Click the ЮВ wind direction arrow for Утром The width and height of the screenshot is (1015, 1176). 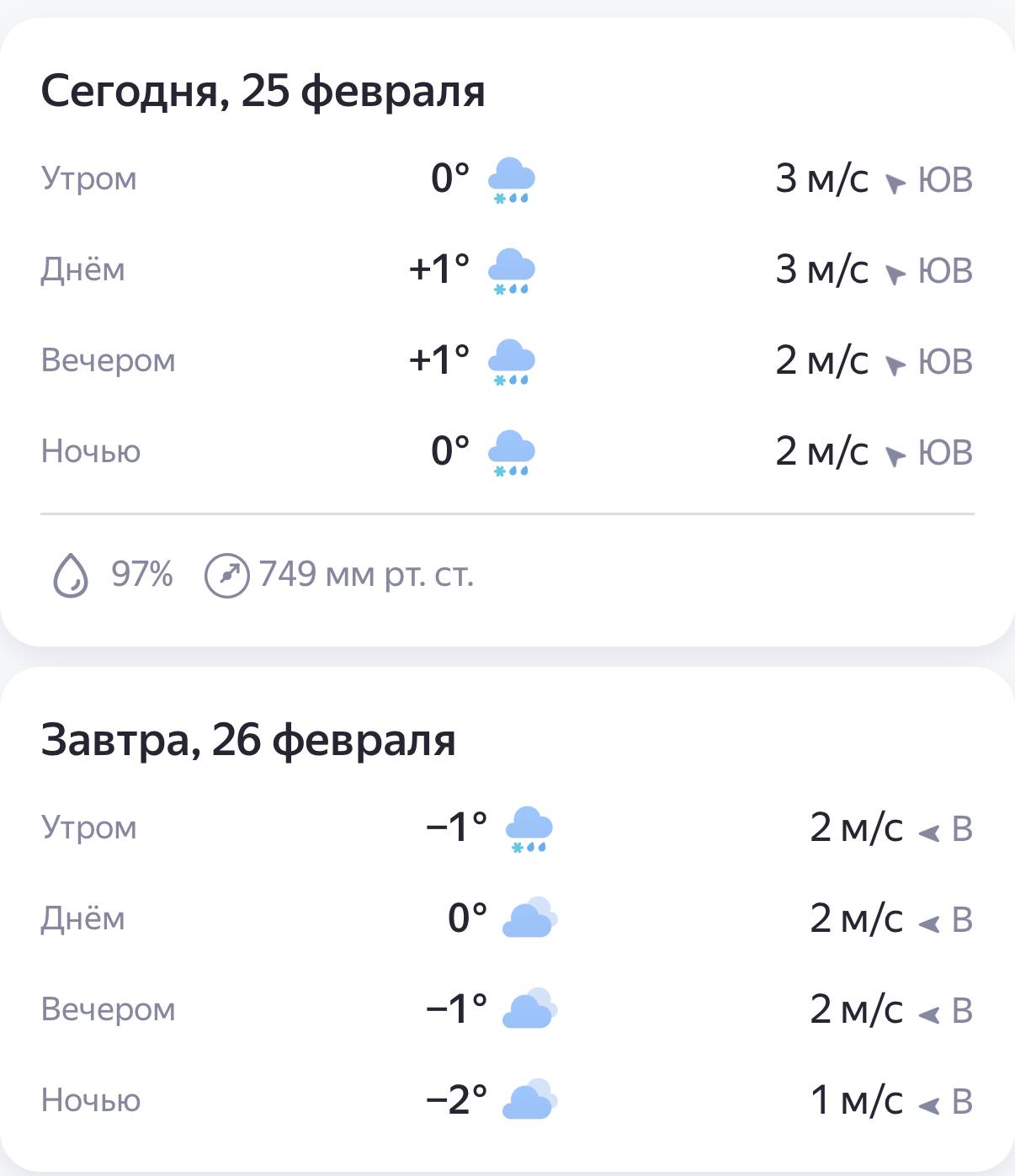coord(897,179)
